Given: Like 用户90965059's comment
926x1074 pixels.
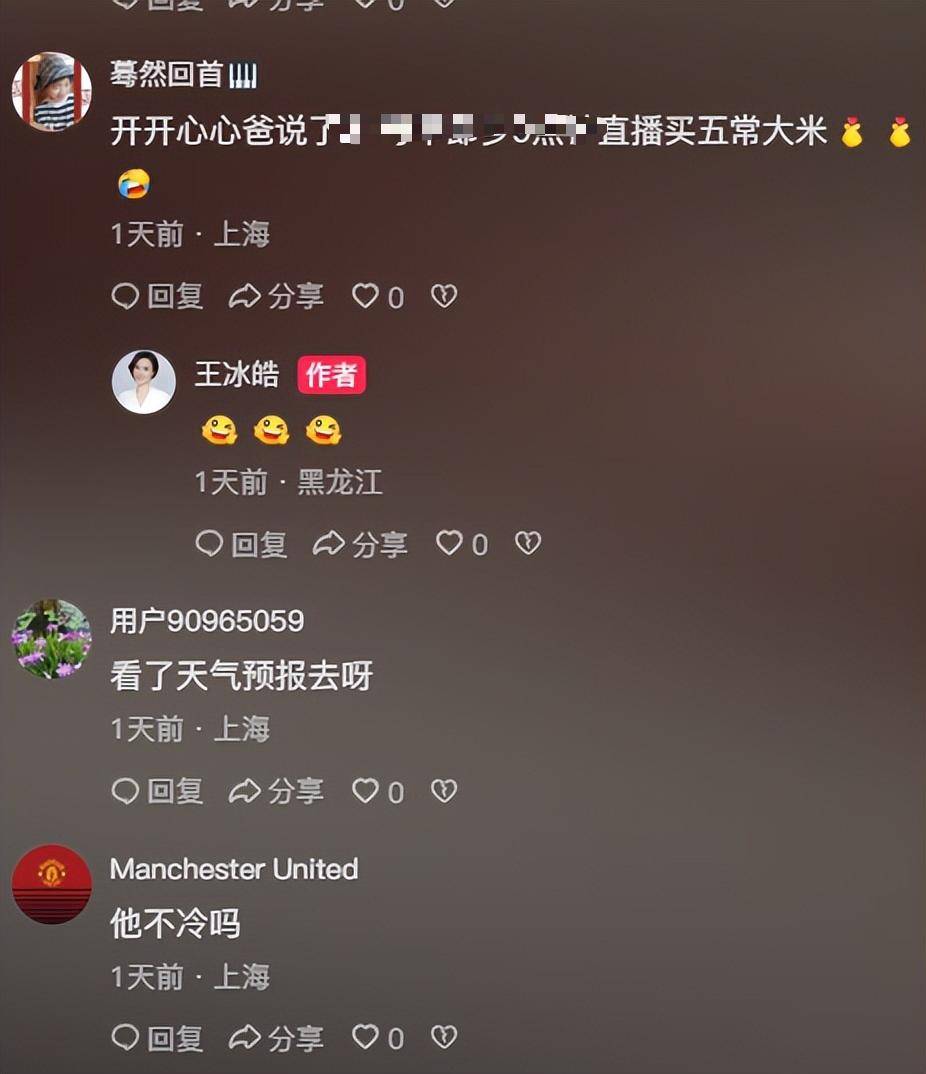Looking at the screenshot, I should (367, 792).
